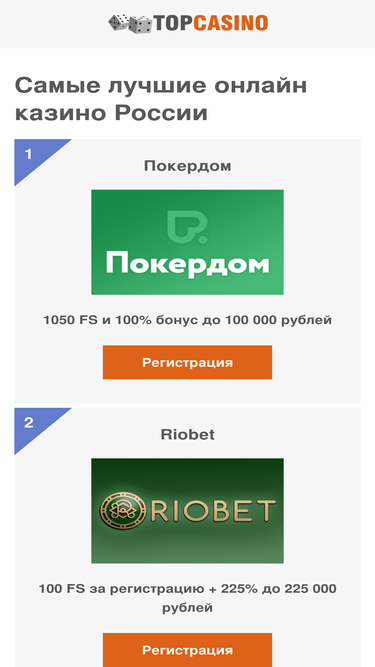Open the Riobet banner image
Image resolution: width=375 pixels, height=667 pixels.
188,511
